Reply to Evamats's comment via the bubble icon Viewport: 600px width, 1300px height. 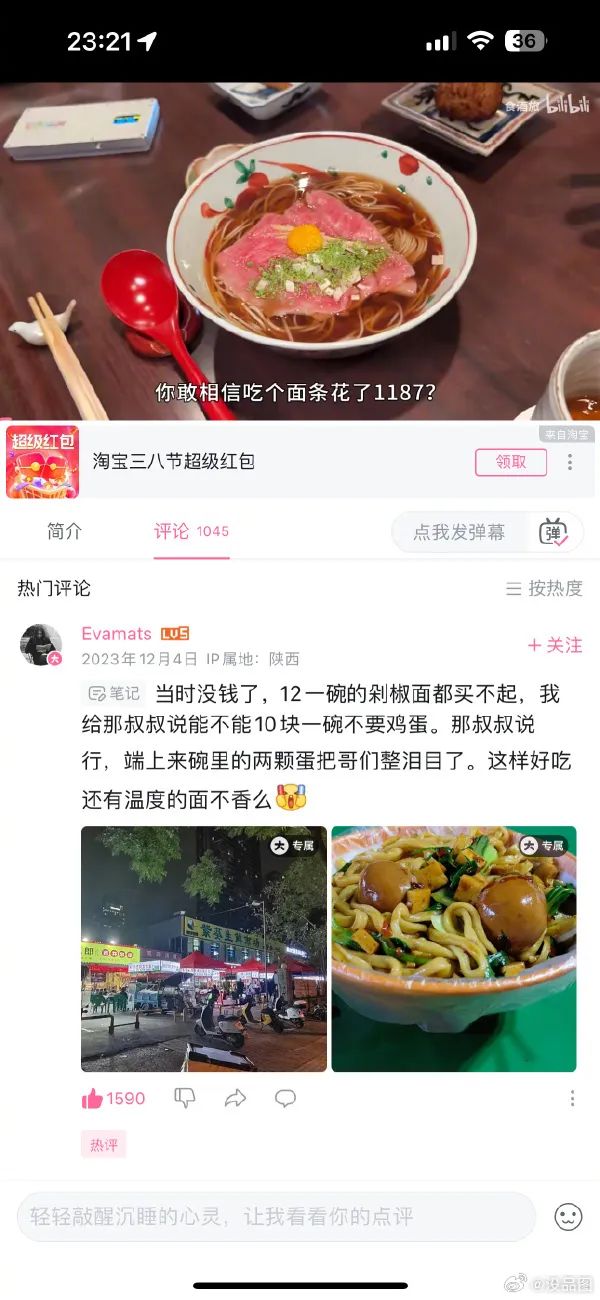[x=286, y=1098]
